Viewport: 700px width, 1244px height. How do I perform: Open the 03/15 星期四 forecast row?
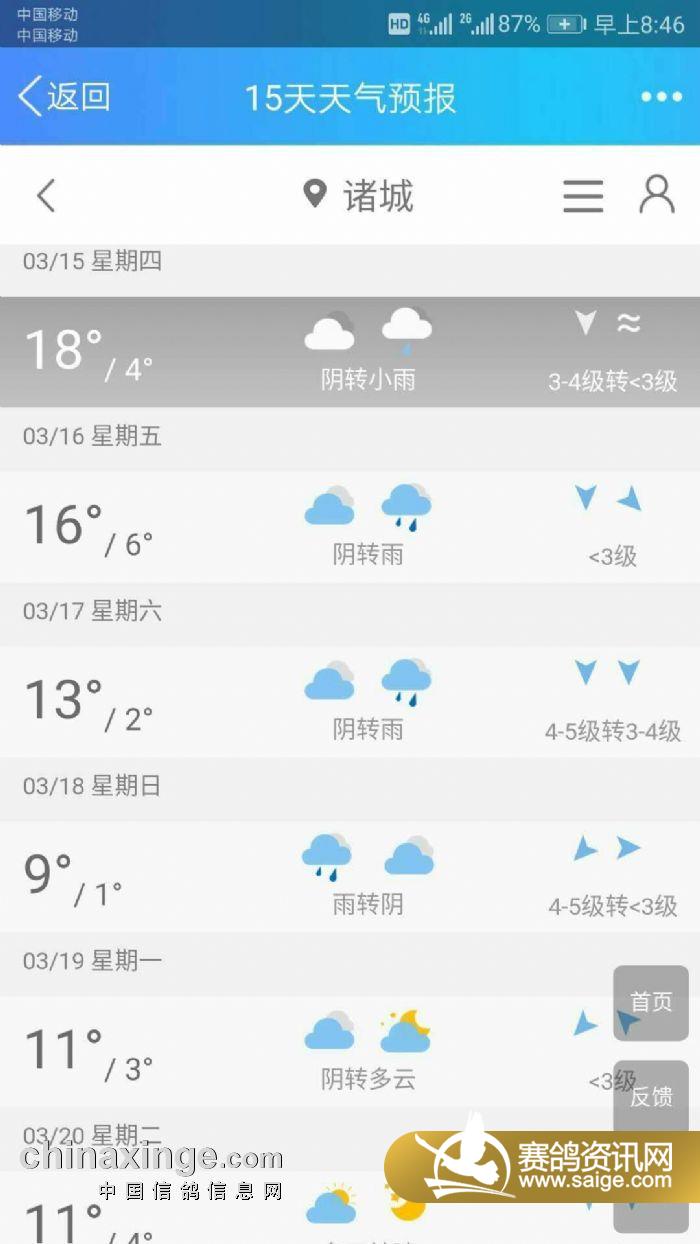350,351
